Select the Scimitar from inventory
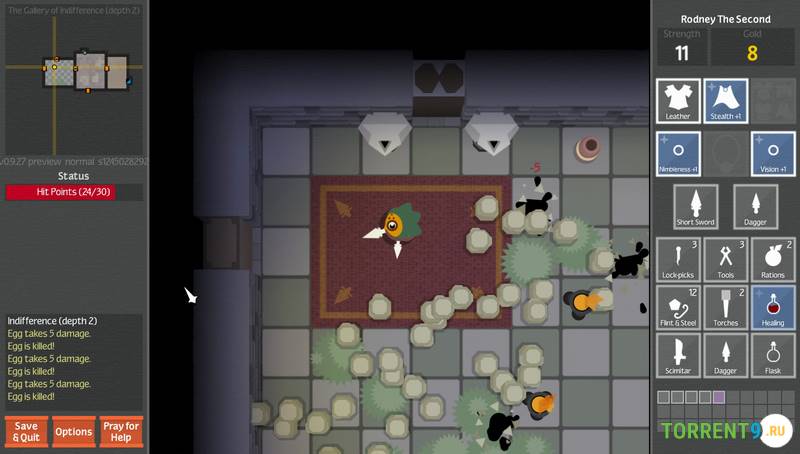Image resolution: width=800 pixels, height=454 pixels. pos(678,355)
